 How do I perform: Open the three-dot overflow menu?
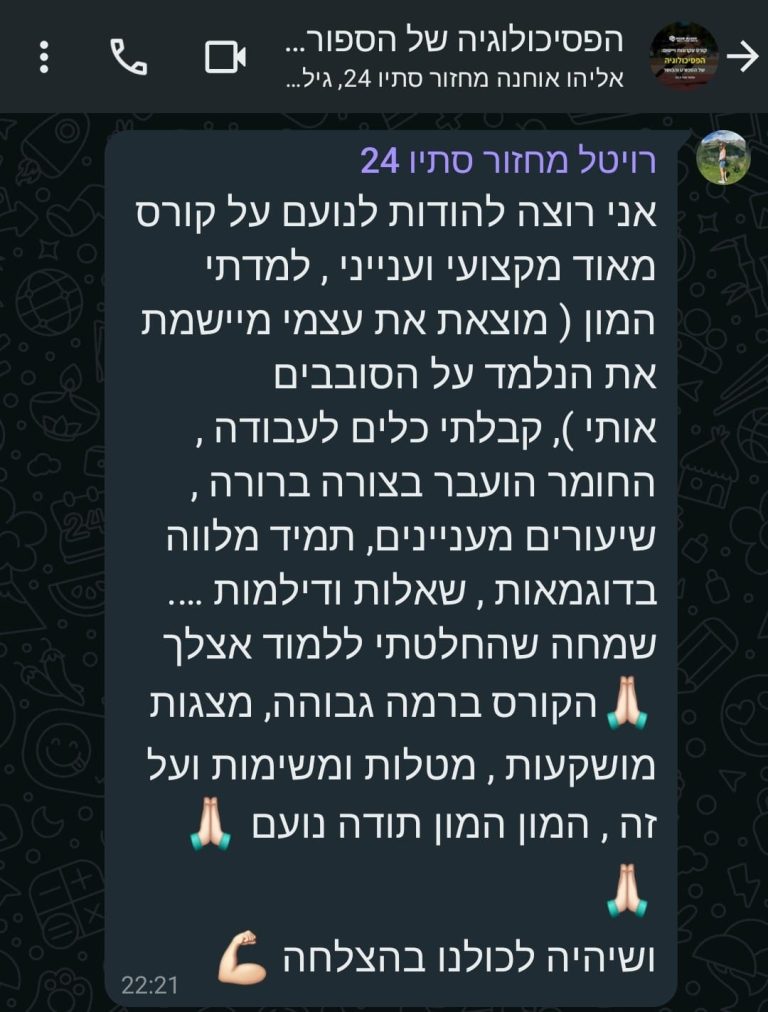(x=44, y=57)
